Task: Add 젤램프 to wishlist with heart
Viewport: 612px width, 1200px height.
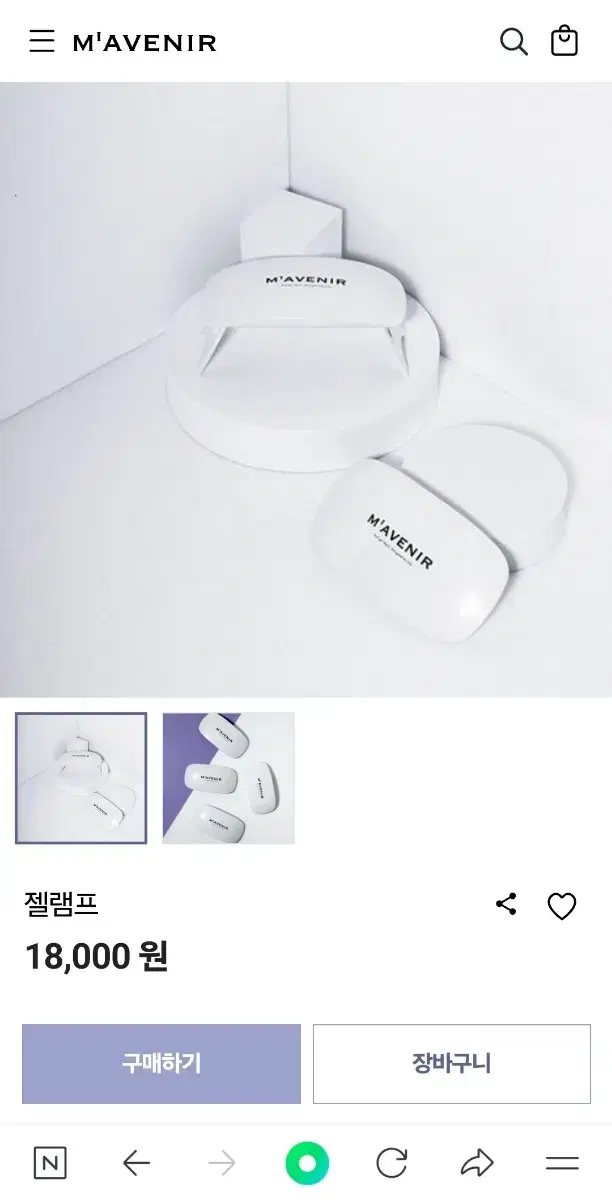Action: point(562,906)
